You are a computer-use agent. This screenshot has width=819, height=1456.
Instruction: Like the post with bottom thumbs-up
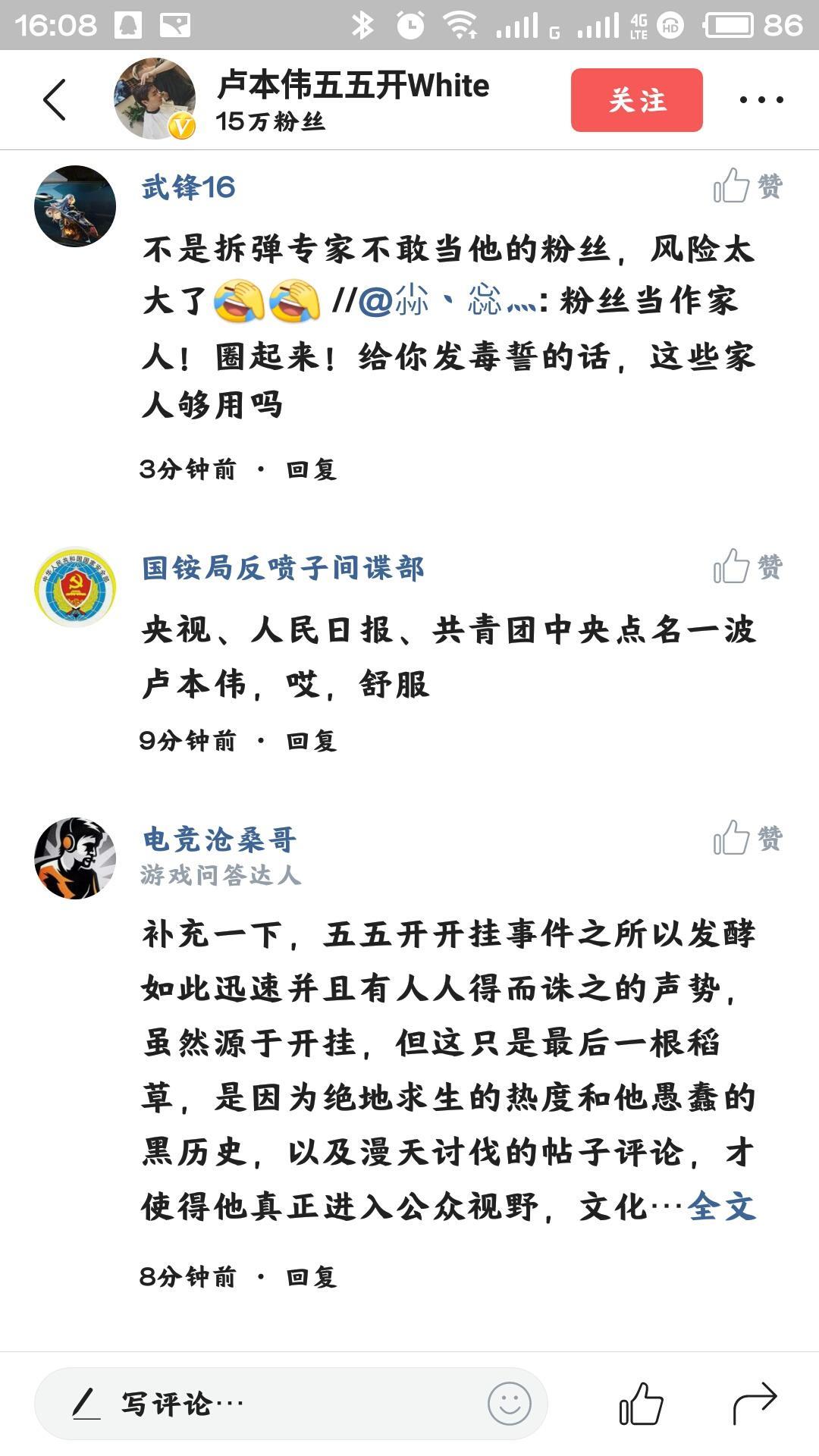tap(641, 1404)
